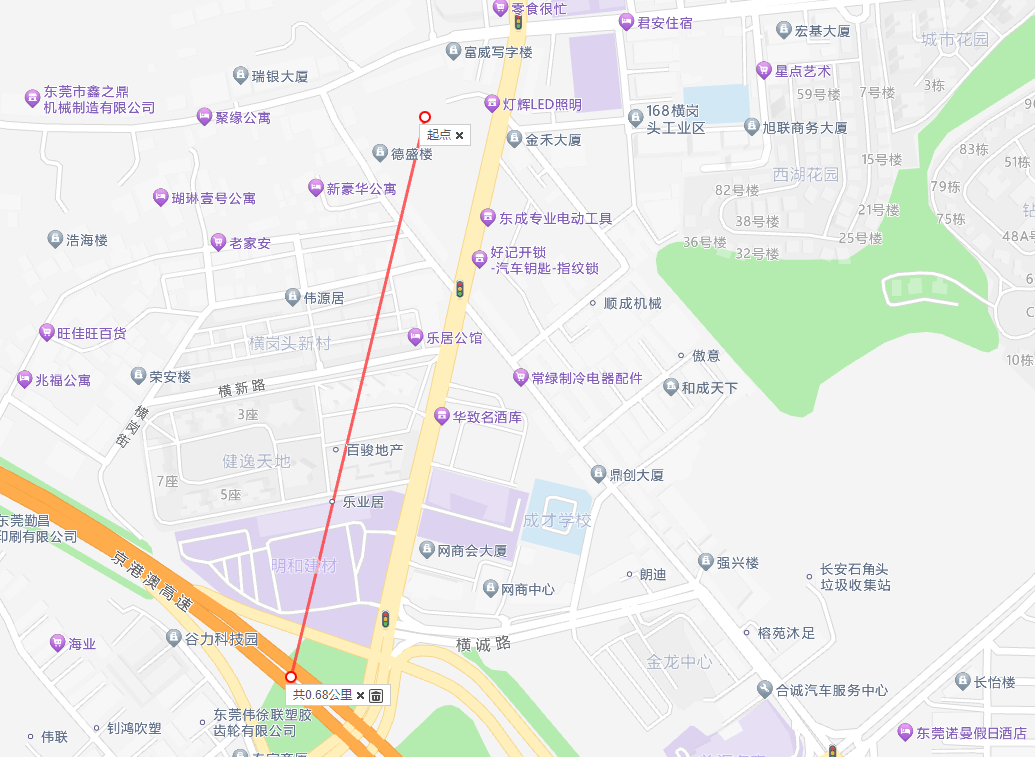View details for 好记开锁 locksmith marker

point(480,260)
